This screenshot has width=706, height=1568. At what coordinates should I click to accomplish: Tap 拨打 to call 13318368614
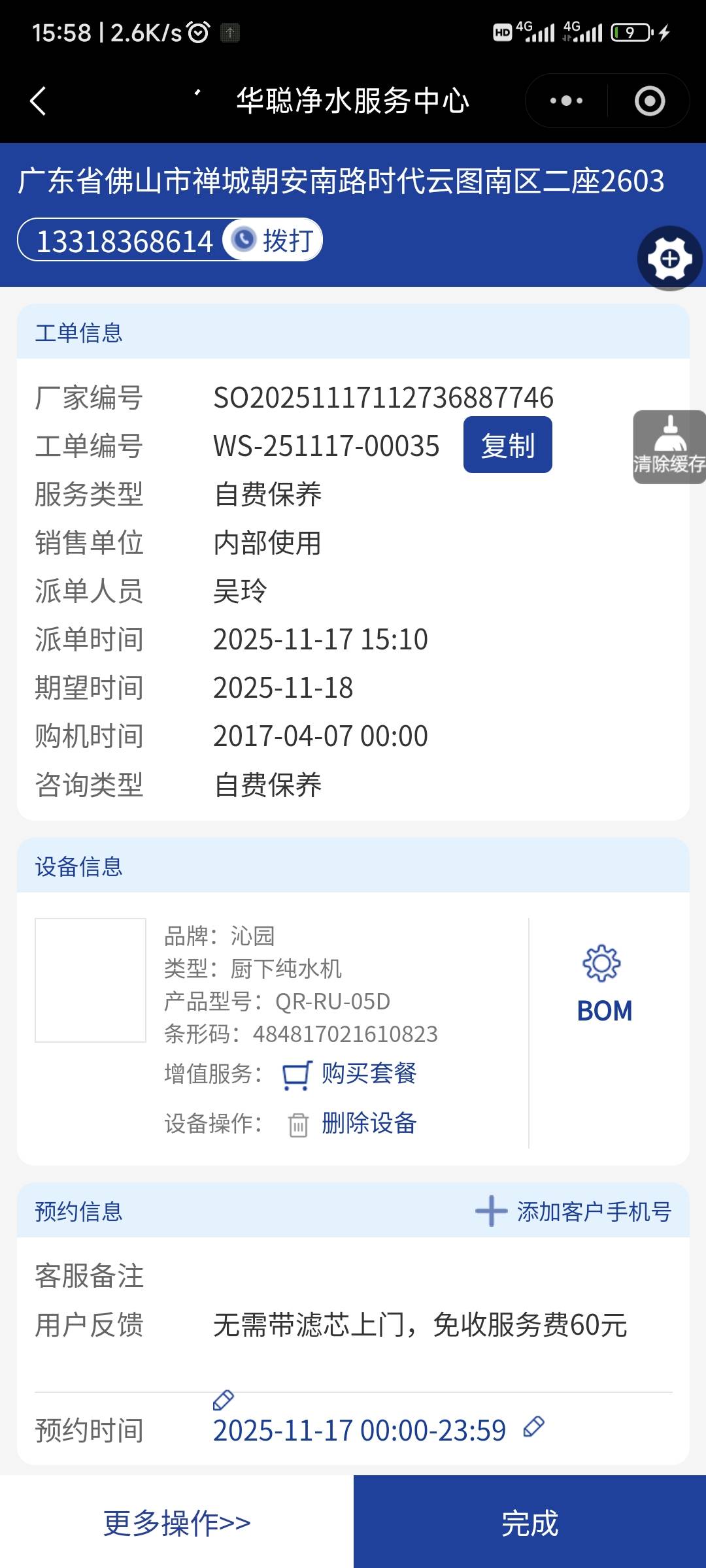pyautogui.click(x=273, y=240)
